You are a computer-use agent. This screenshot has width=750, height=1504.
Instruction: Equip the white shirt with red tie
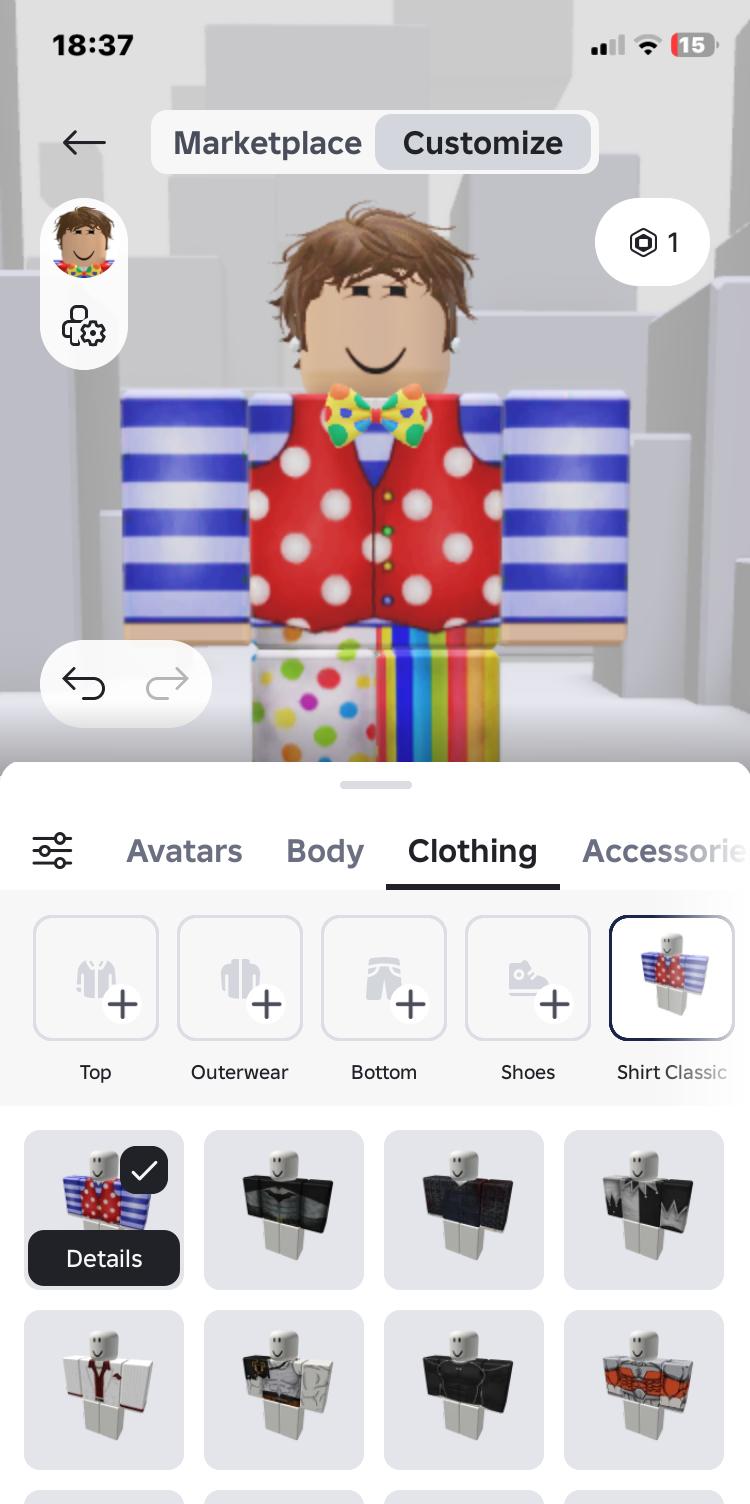click(104, 1390)
